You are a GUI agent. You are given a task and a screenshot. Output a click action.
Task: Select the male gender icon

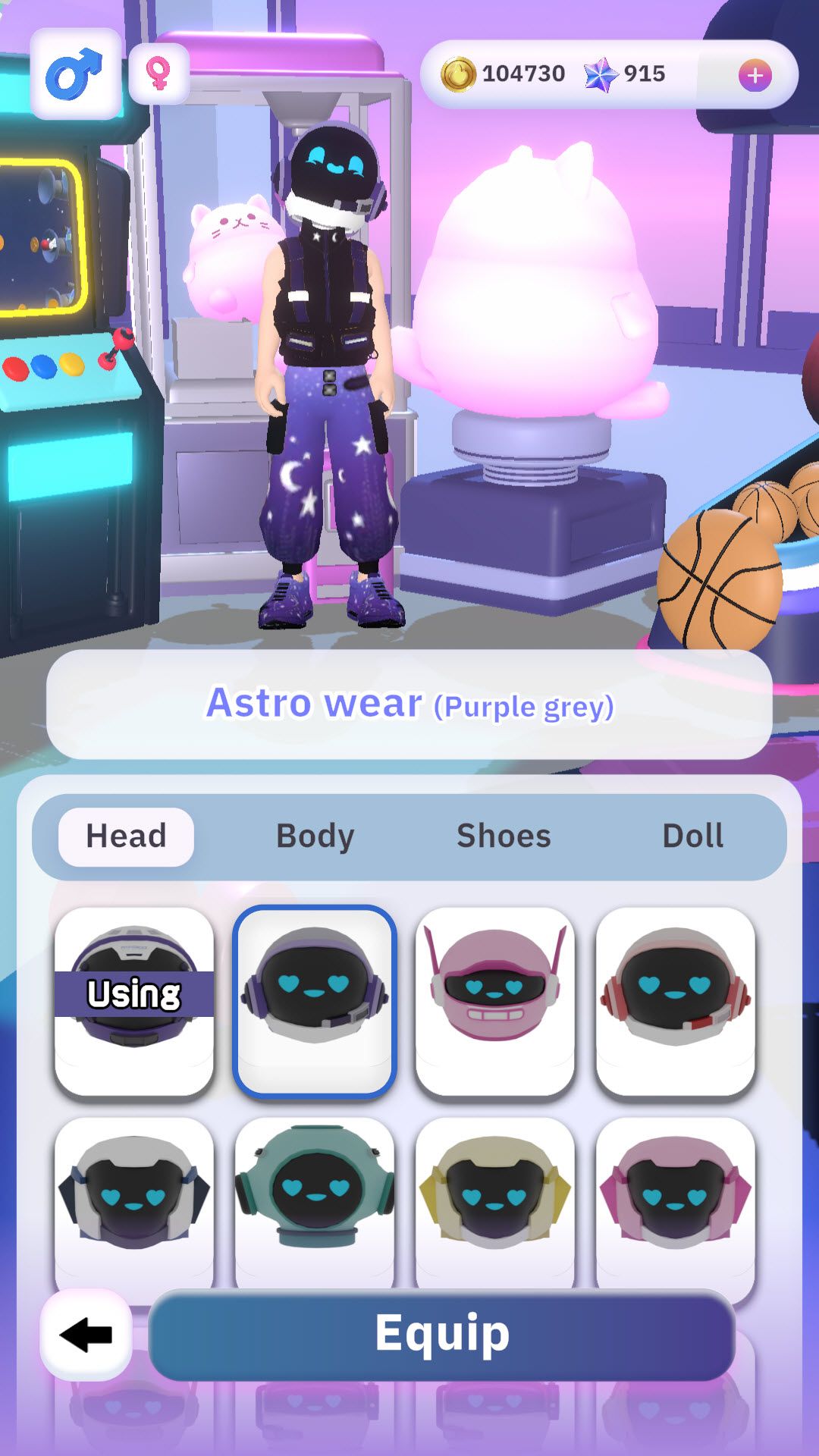pyautogui.click(x=75, y=74)
